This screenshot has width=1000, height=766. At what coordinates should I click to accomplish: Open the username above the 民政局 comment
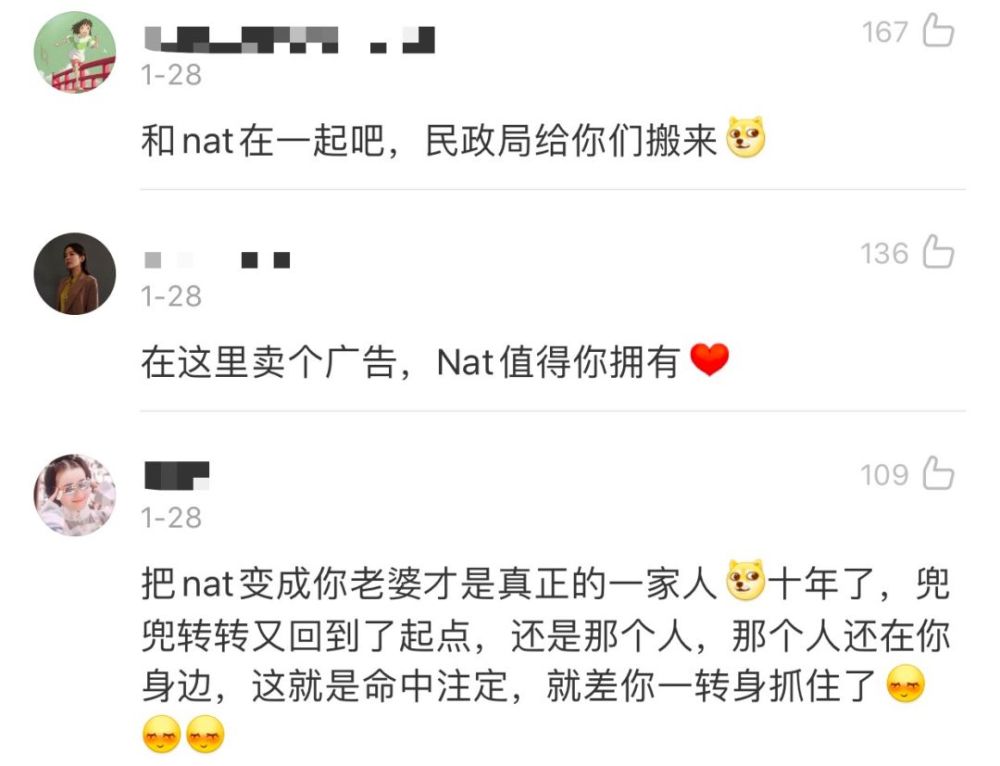pyautogui.click(x=289, y=40)
